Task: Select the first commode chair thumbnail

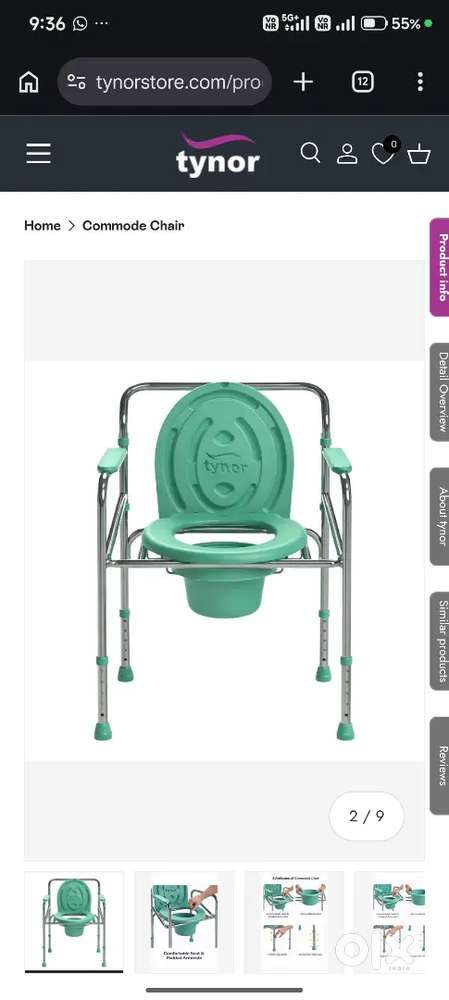Action: (x=74, y=922)
